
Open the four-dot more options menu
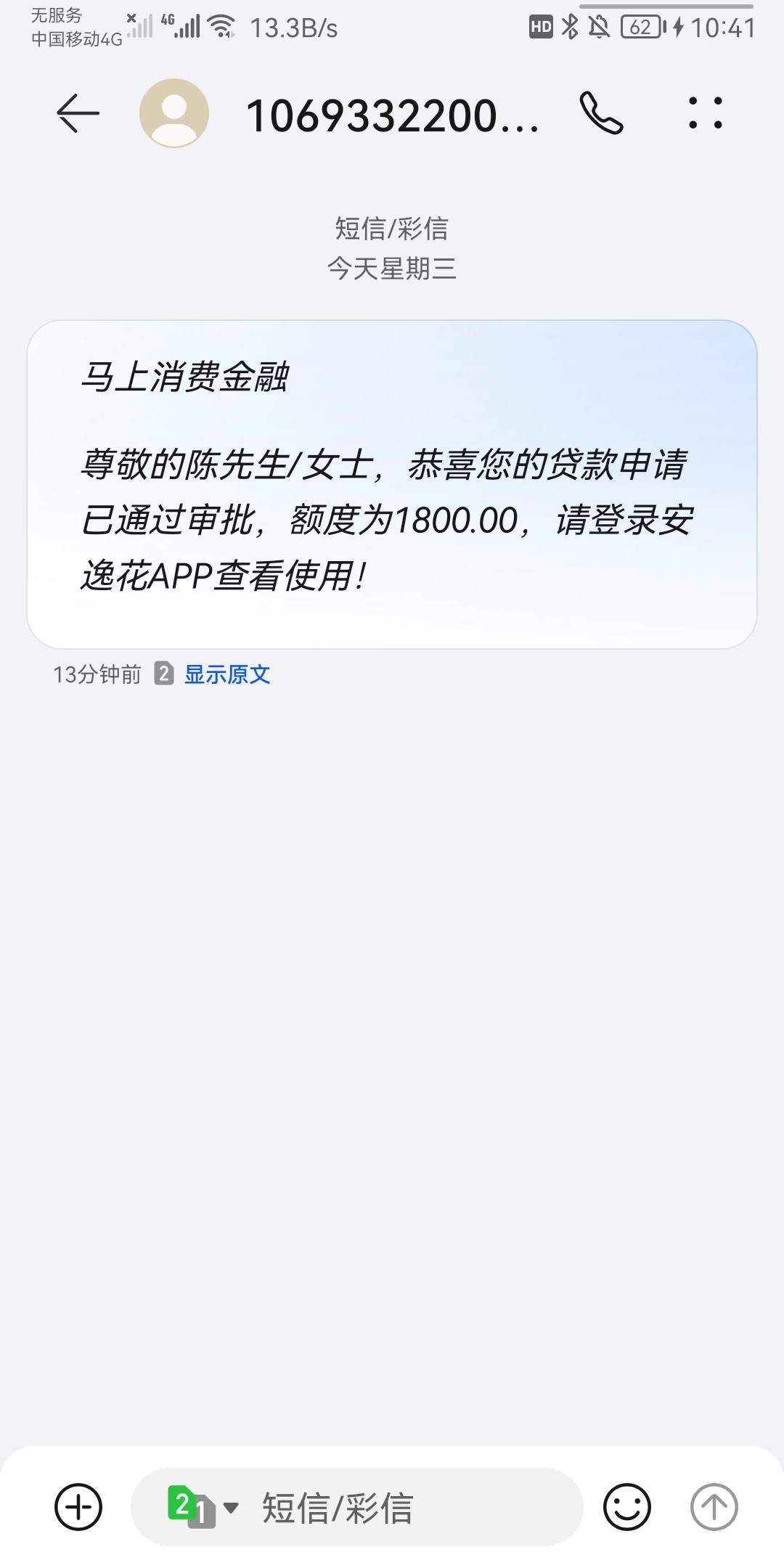(705, 113)
